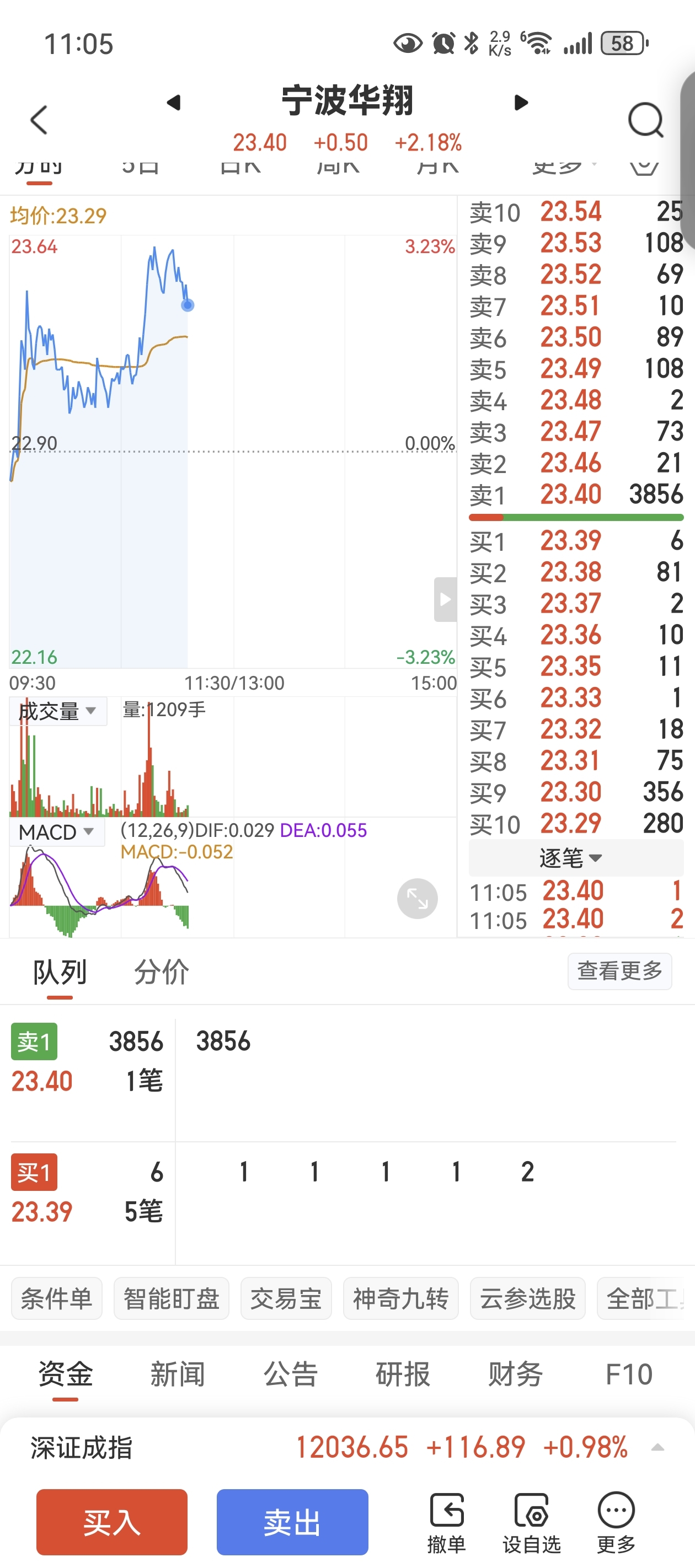Screen dimensions: 695x1568
Task: Open 撤单 to cancel orders
Action: pos(446,1523)
